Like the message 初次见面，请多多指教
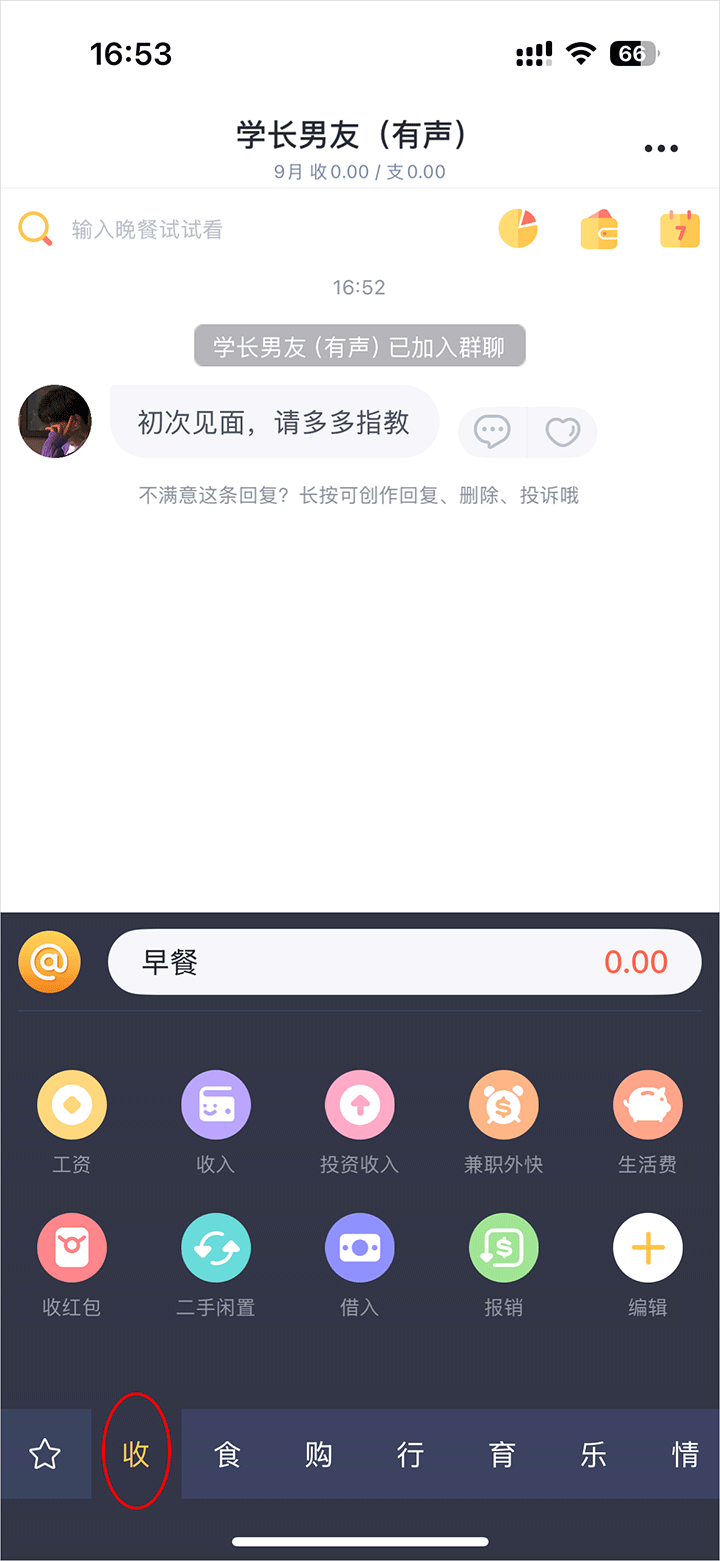Viewport: 720px width, 1561px height. point(562,432)
